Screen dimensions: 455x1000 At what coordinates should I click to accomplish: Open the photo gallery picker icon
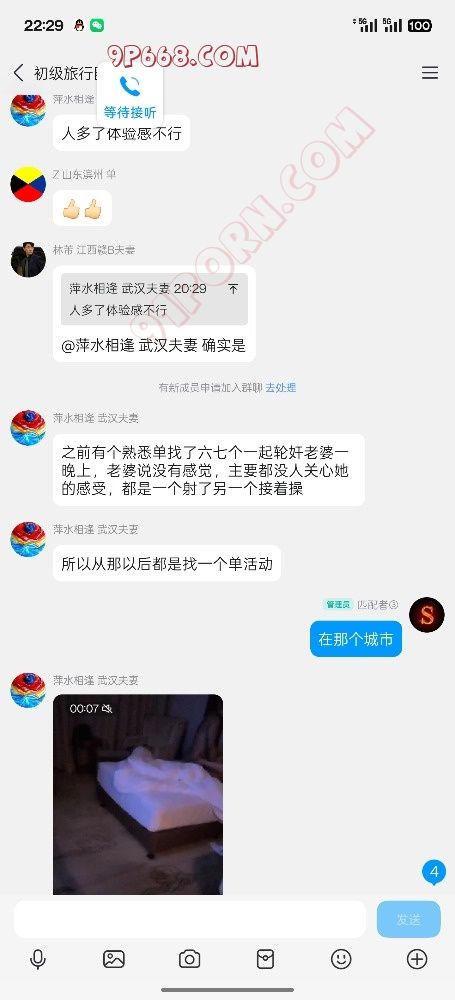click(114, 959)
